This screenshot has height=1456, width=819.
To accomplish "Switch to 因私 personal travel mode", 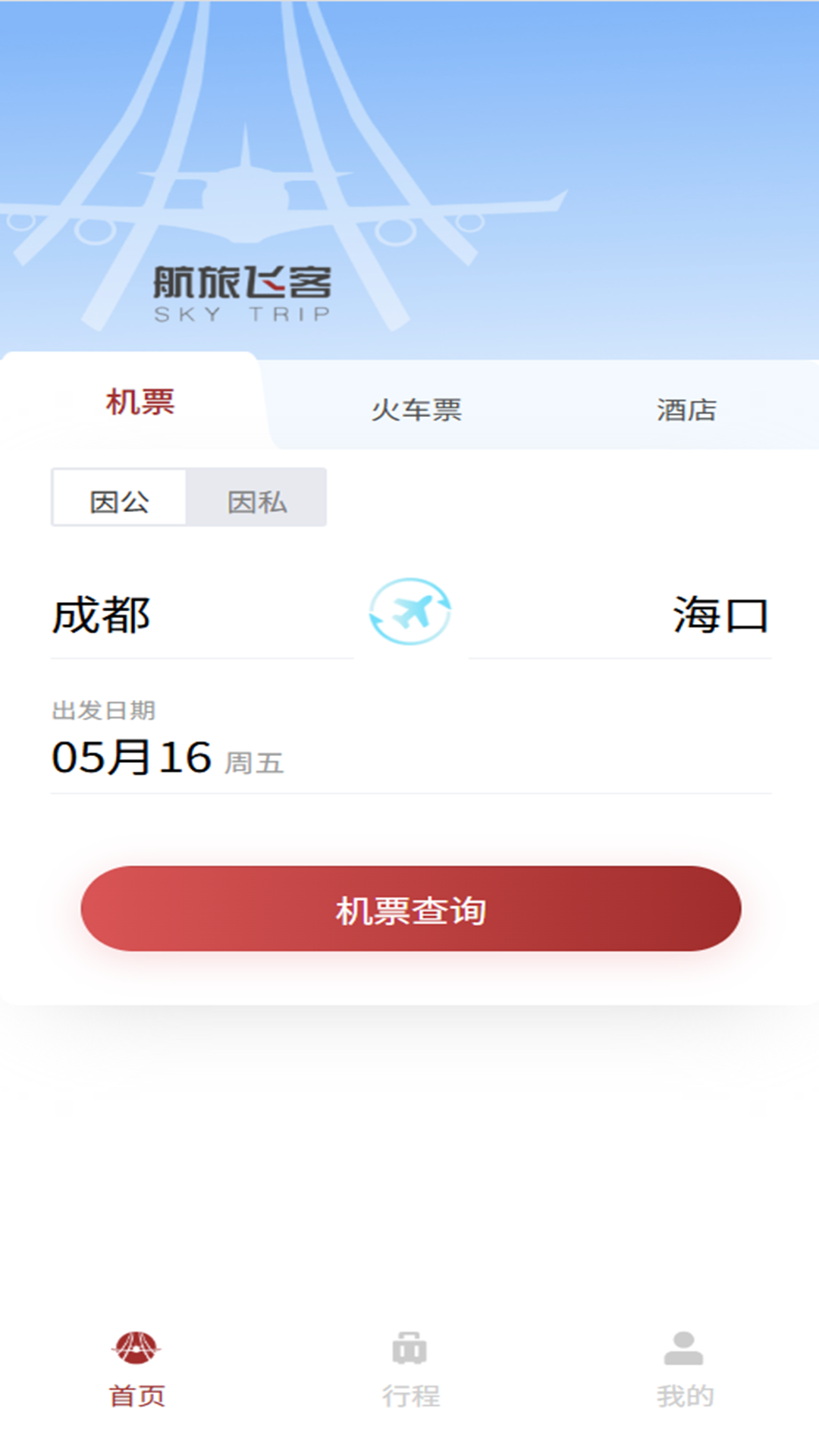I will click(x=258, y=498).
